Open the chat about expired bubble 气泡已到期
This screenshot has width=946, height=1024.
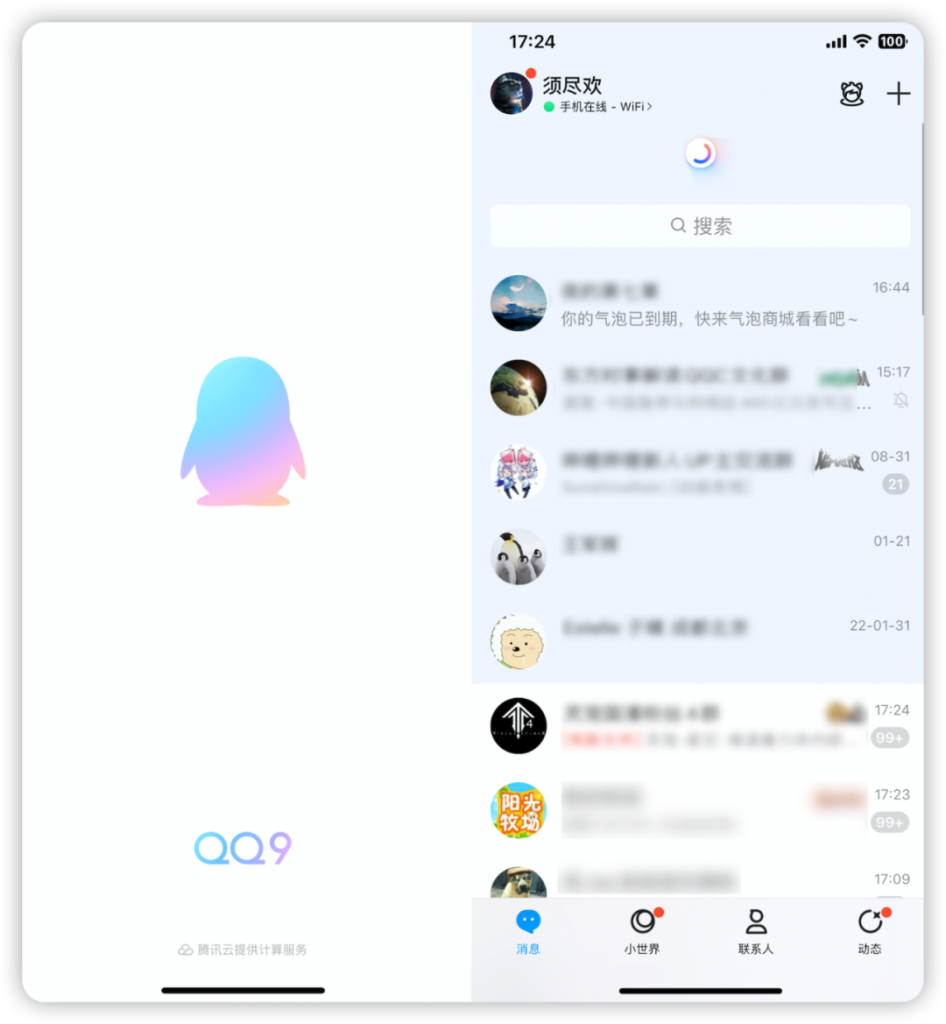[x=700, y=304]
